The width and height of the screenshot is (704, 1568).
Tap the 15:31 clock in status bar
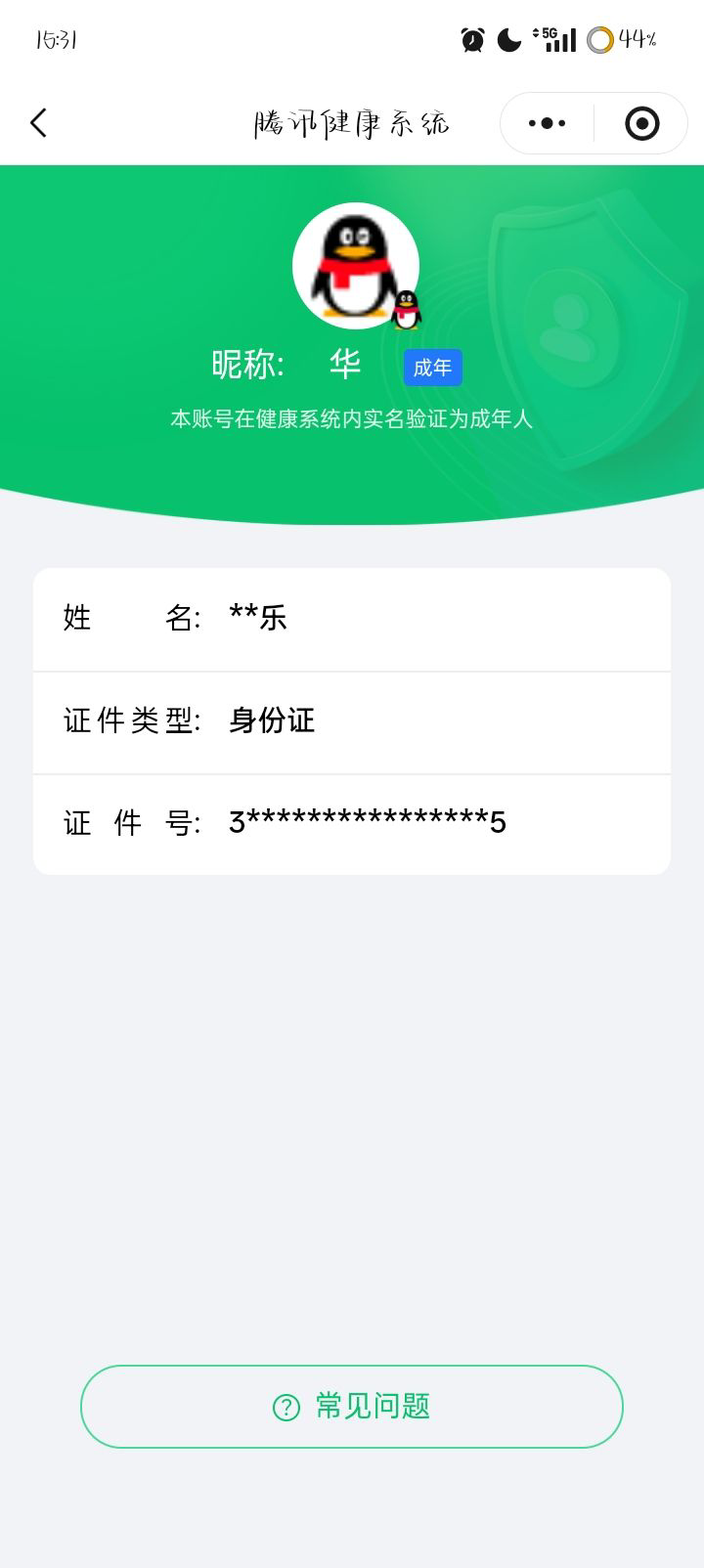[x=56, y=40]
